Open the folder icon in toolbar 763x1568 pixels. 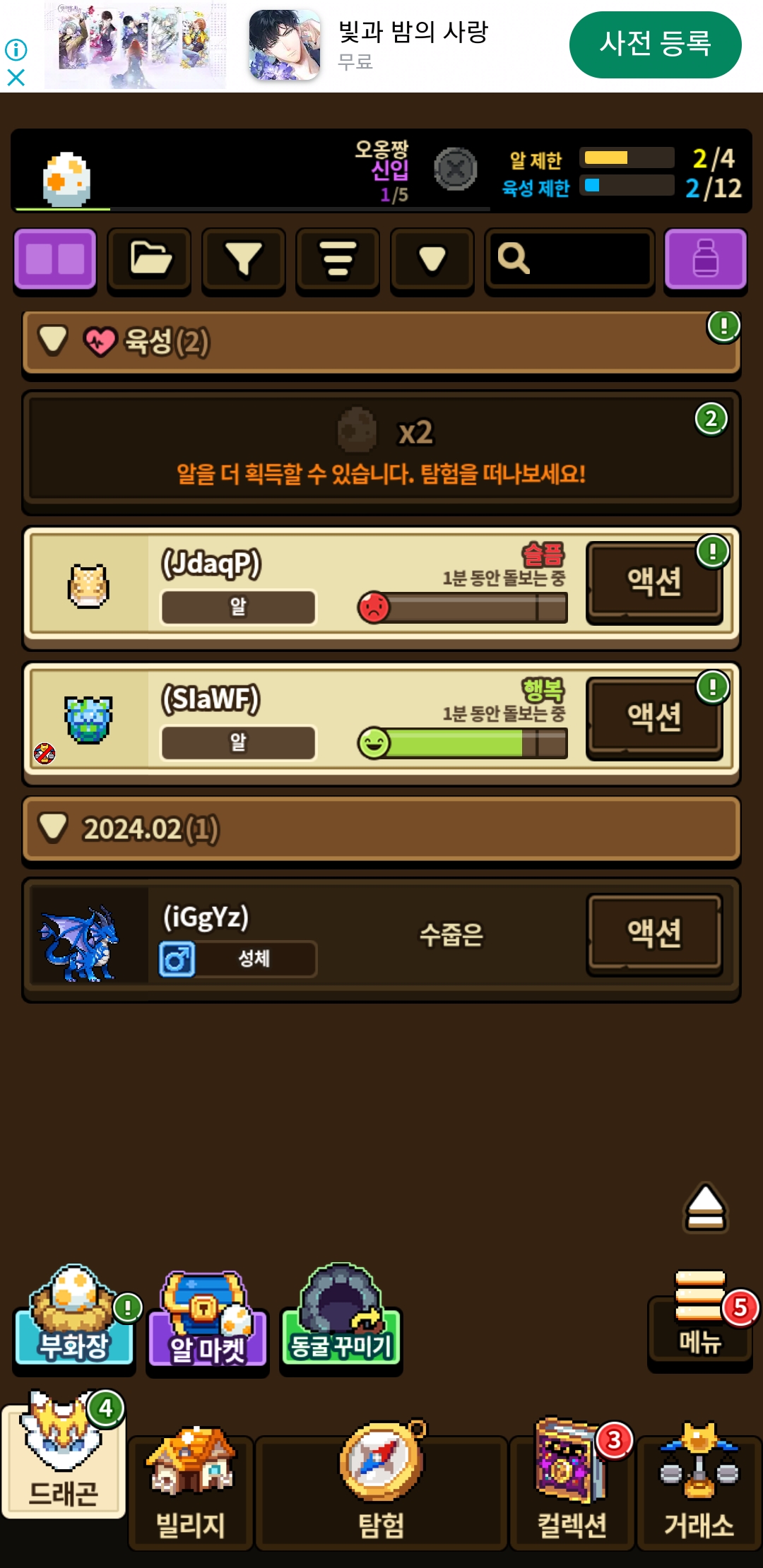150,259
